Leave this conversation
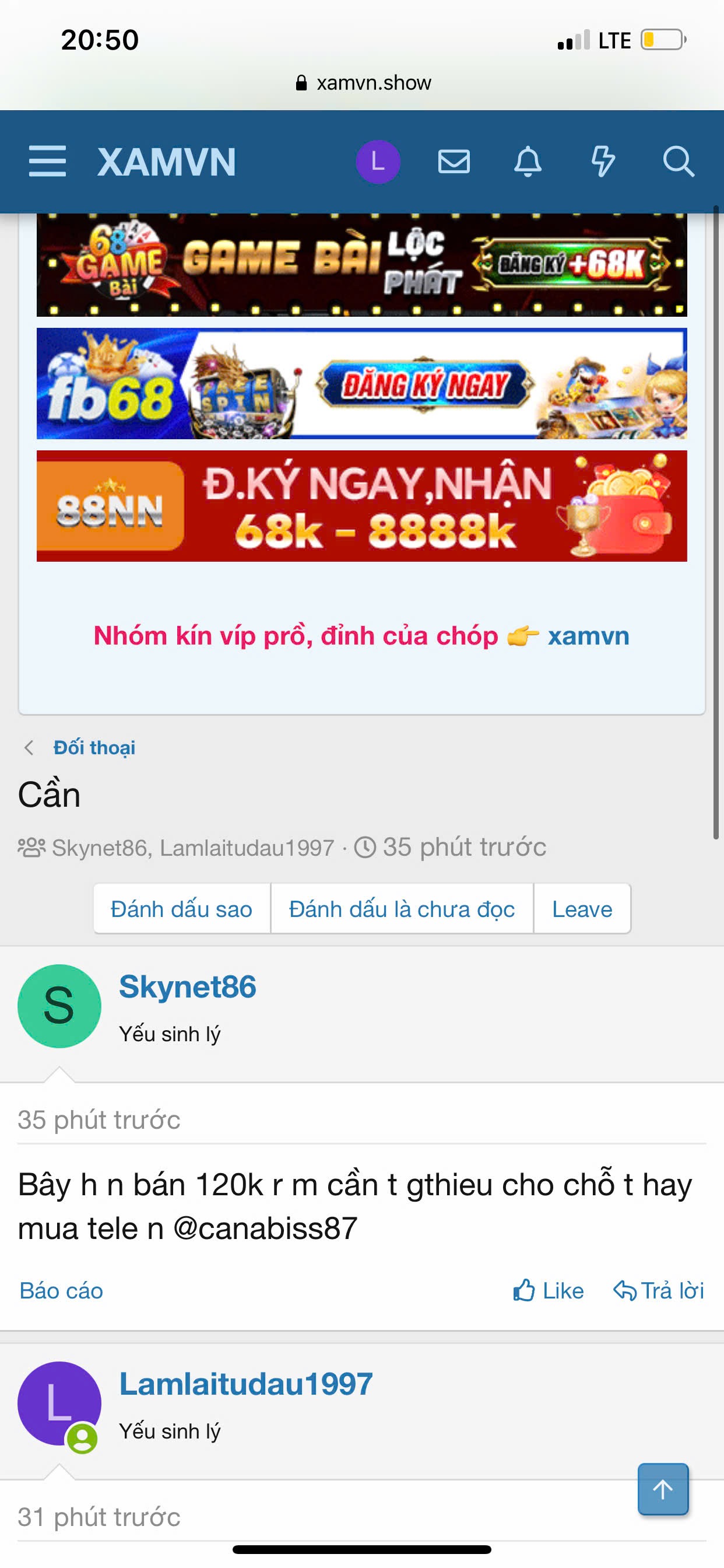The width and height of the screenshot is (724, 1568). tap(582, 909)
